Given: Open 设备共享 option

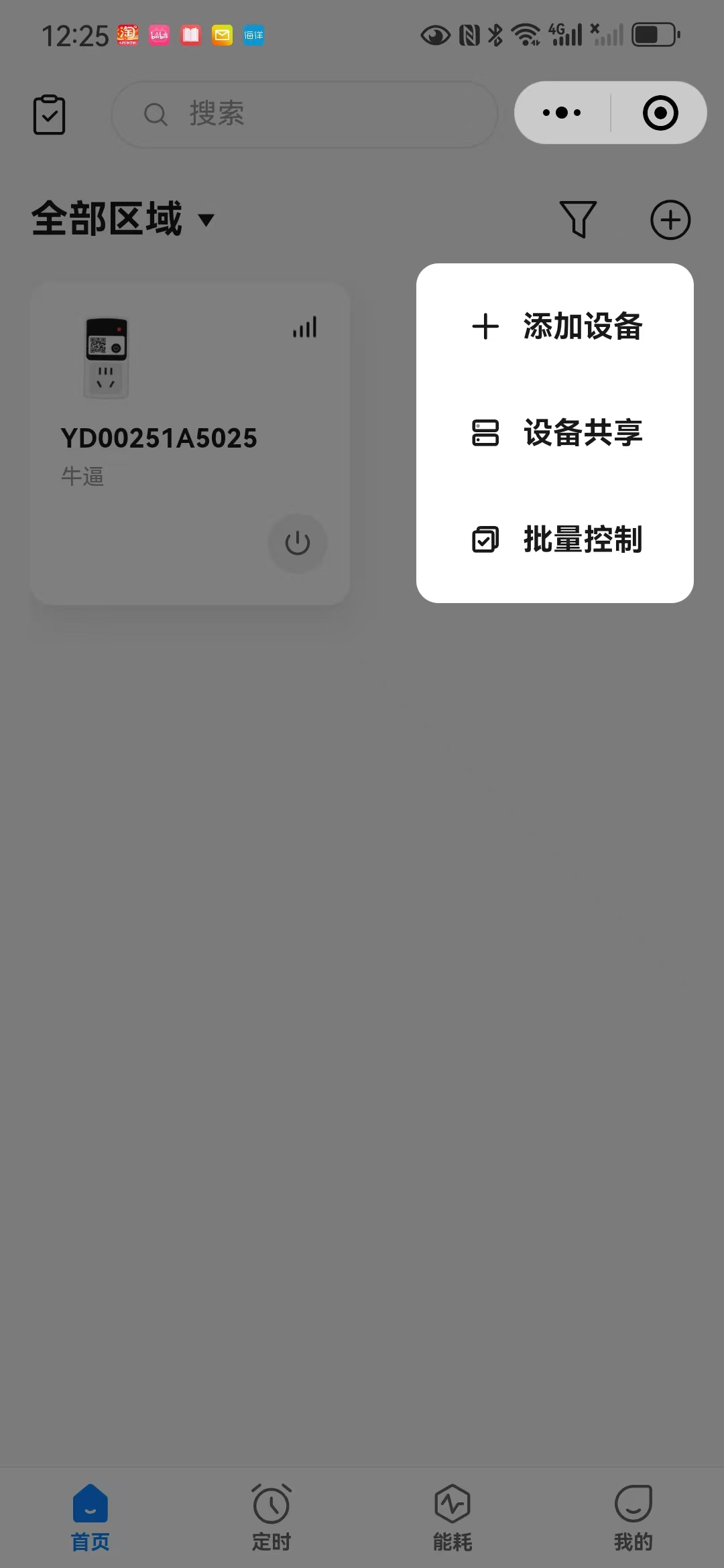Looking at the screenshot, I should click(x=556, y=433).
